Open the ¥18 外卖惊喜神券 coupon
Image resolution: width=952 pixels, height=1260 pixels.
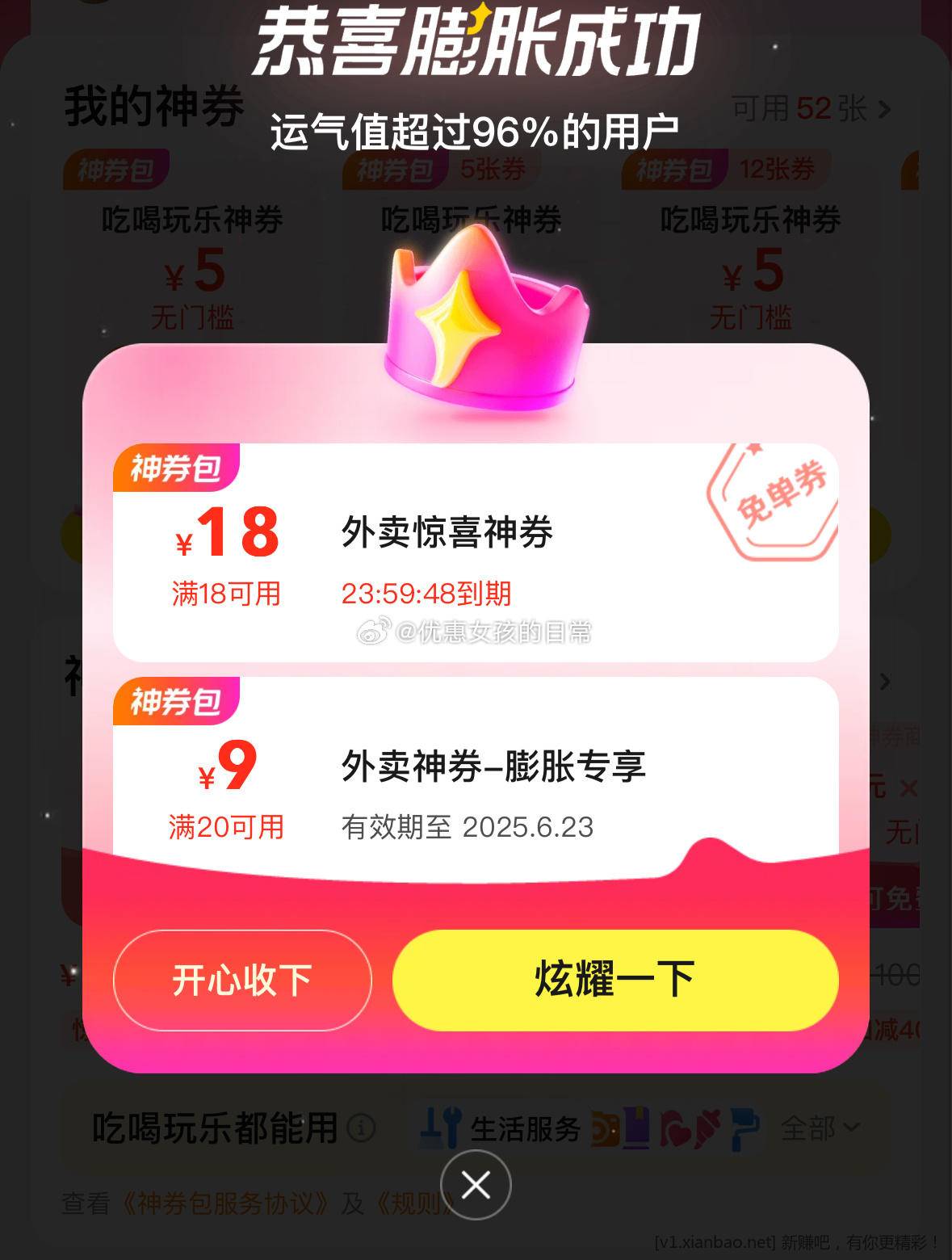[475, 553]
